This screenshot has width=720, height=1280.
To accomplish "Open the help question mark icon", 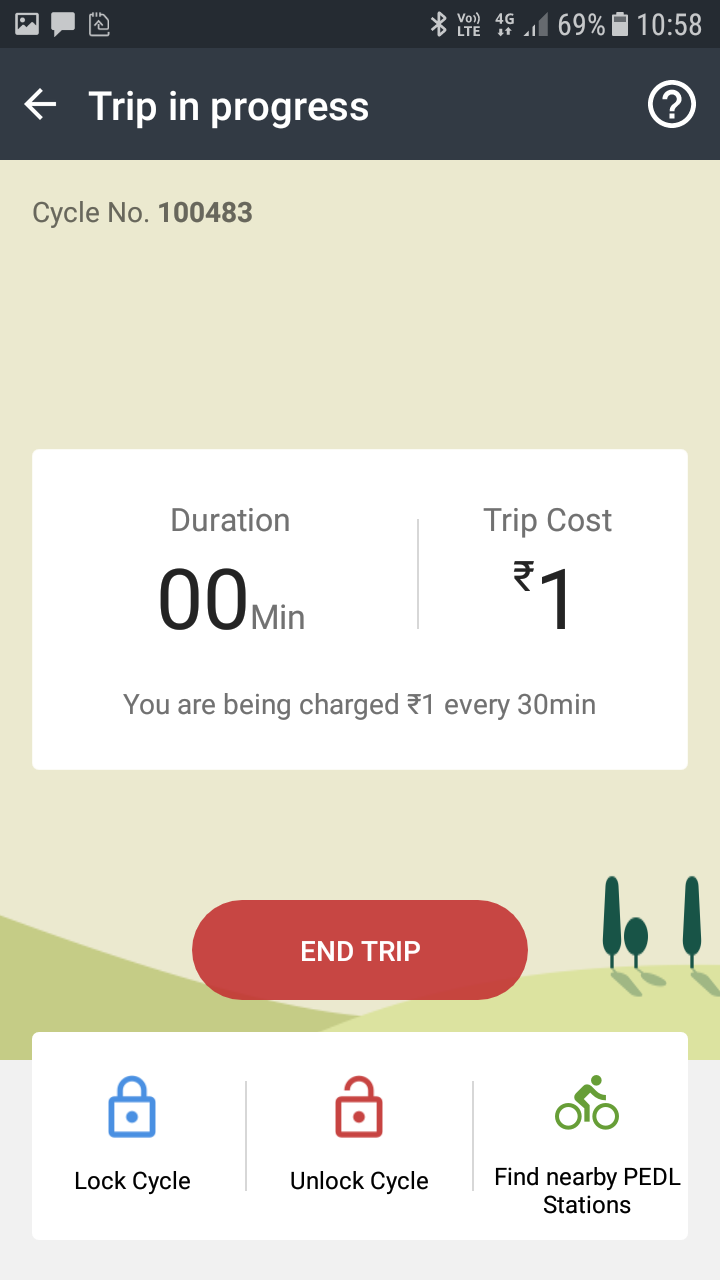I will 672,105.
